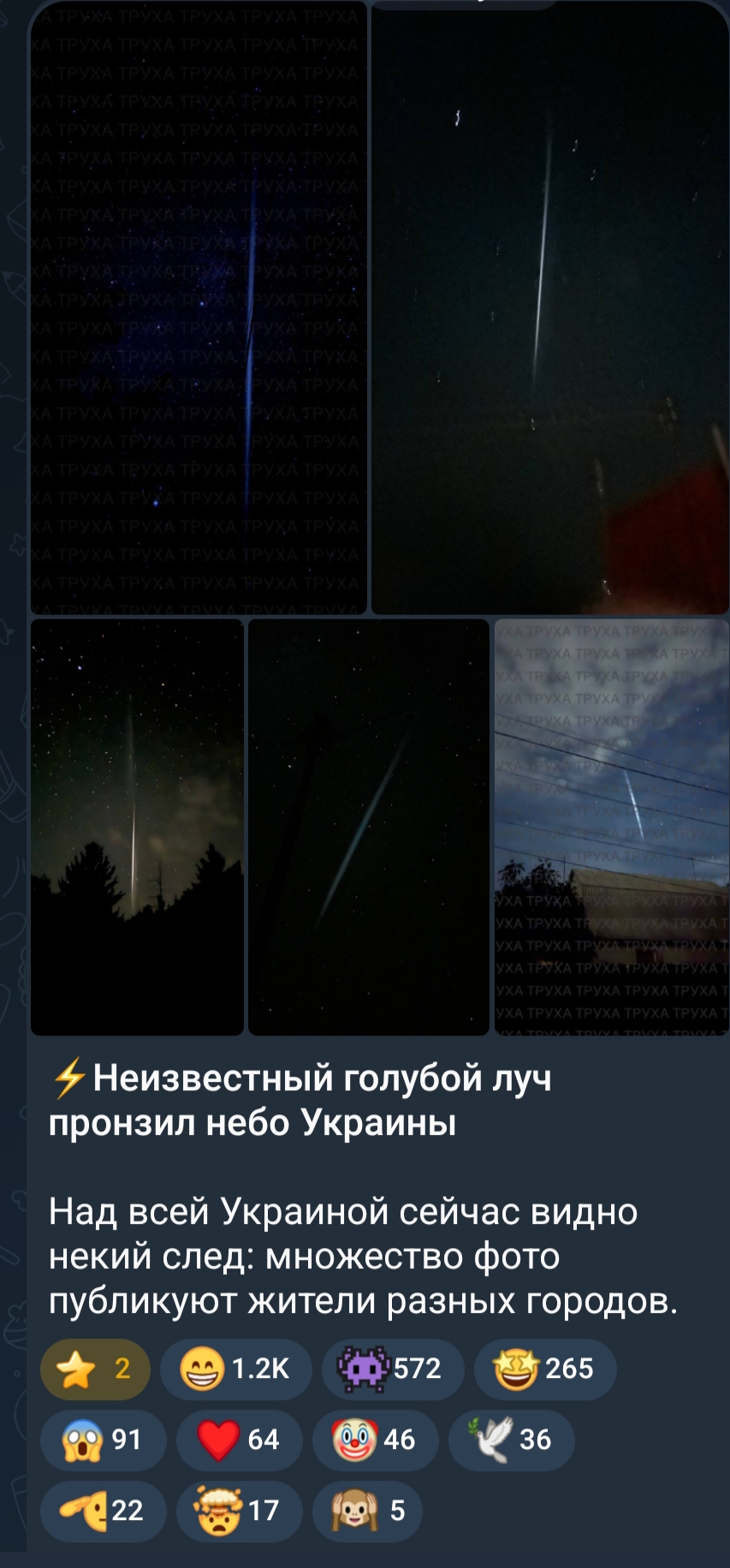This screenshot has height=1568, width=730.
Task: Open the white streak photo with red building
Action: click(550, 307)
